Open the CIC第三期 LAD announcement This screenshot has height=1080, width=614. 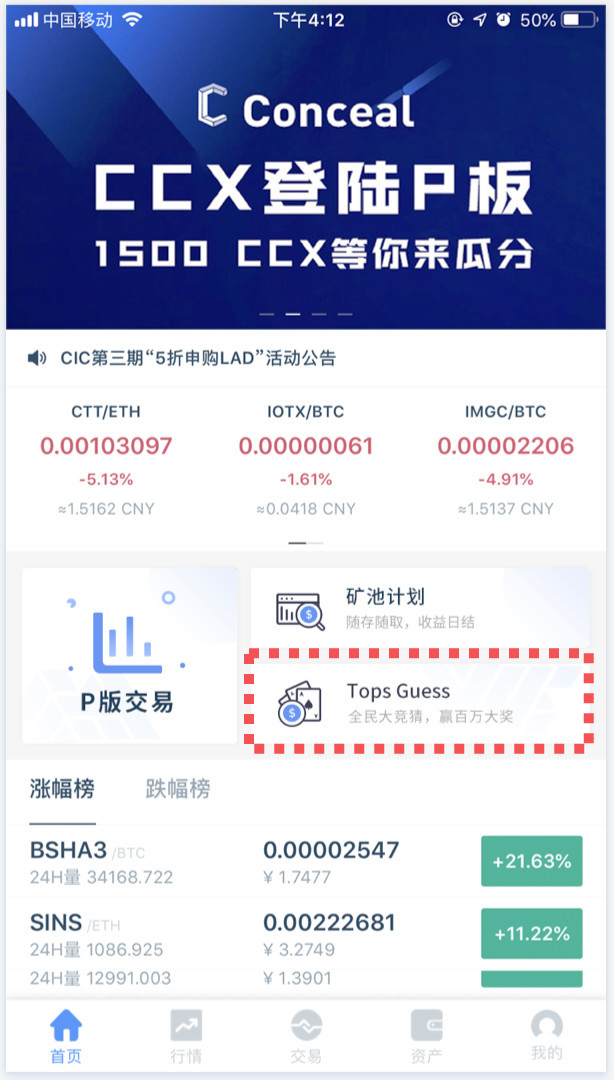pos(307,358)
